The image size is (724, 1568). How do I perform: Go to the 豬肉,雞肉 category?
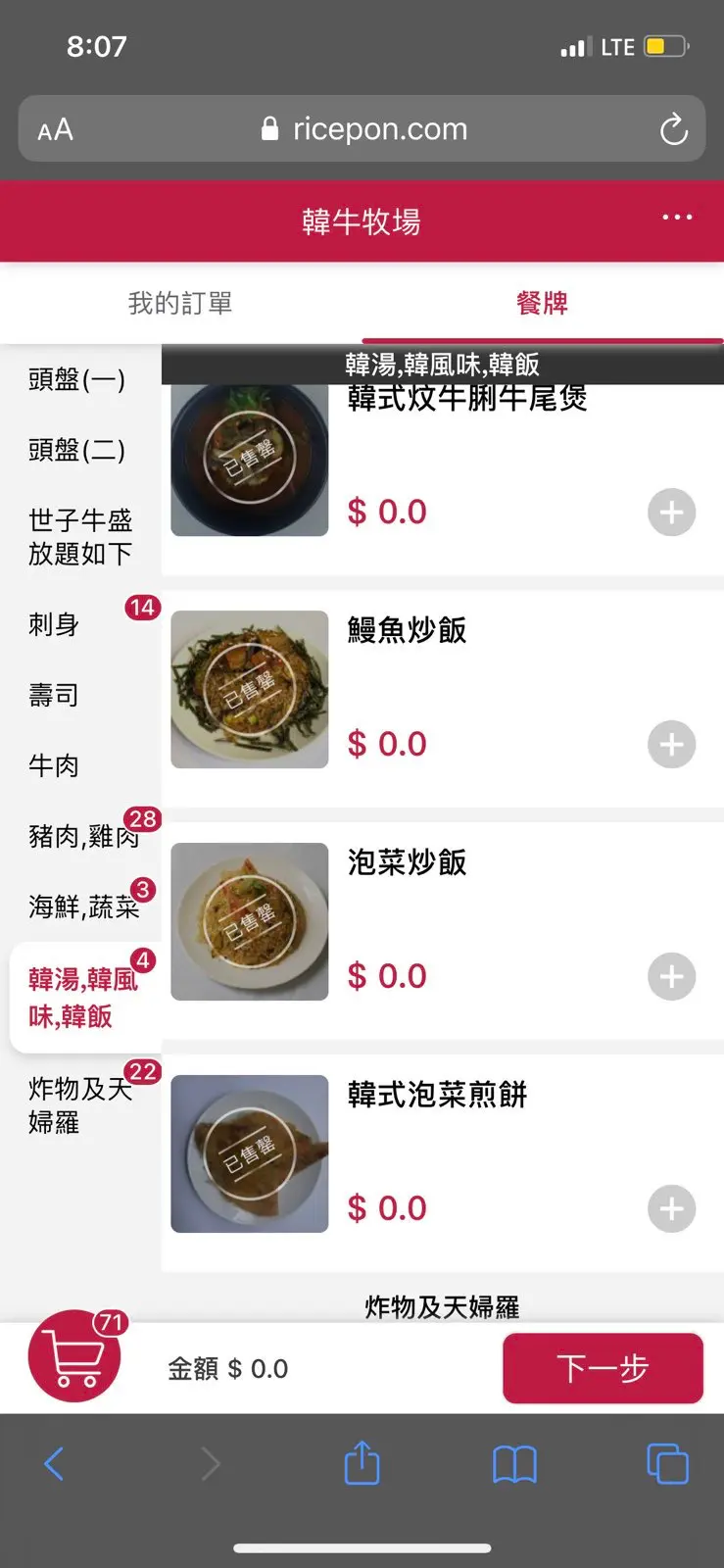(x=83, y=837)
